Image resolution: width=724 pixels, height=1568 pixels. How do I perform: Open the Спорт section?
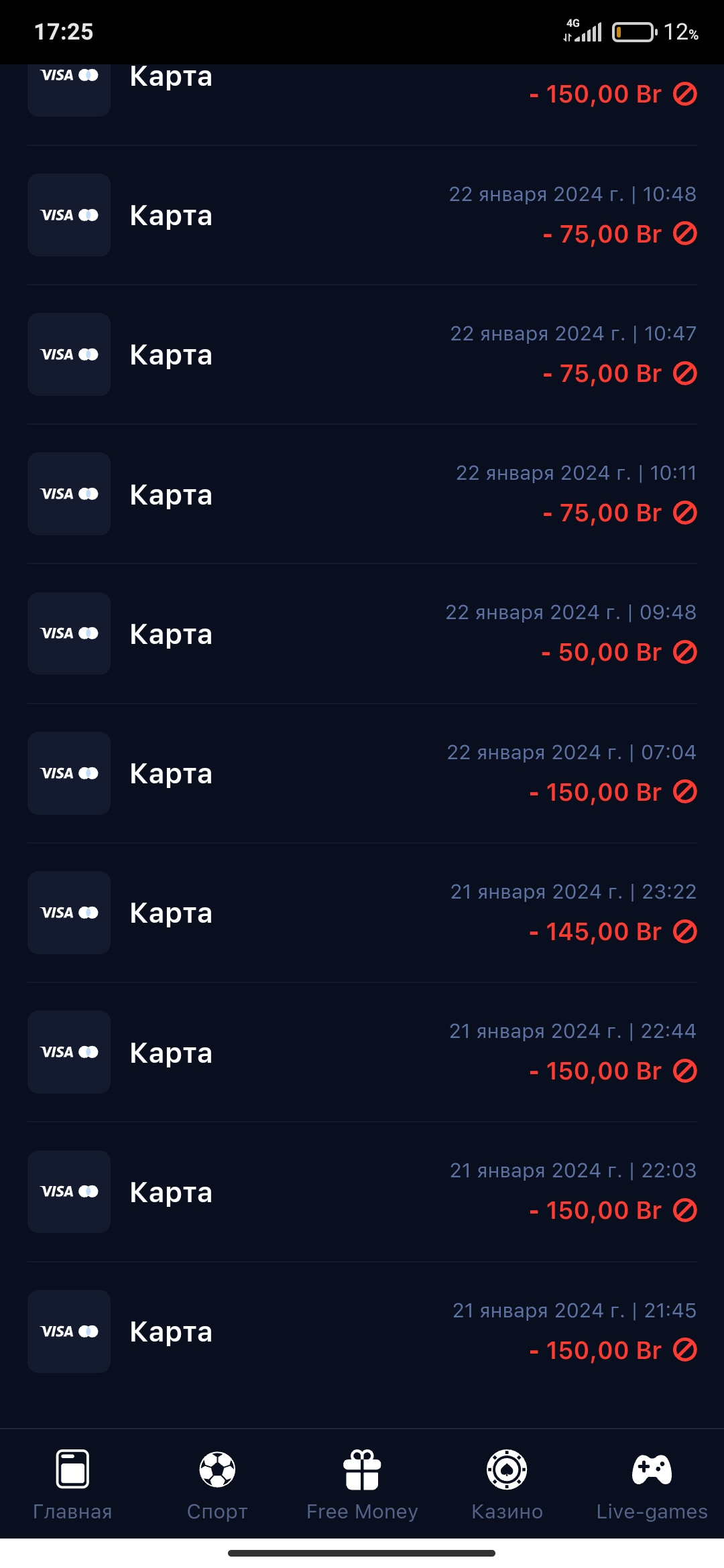click(217, 1484)
